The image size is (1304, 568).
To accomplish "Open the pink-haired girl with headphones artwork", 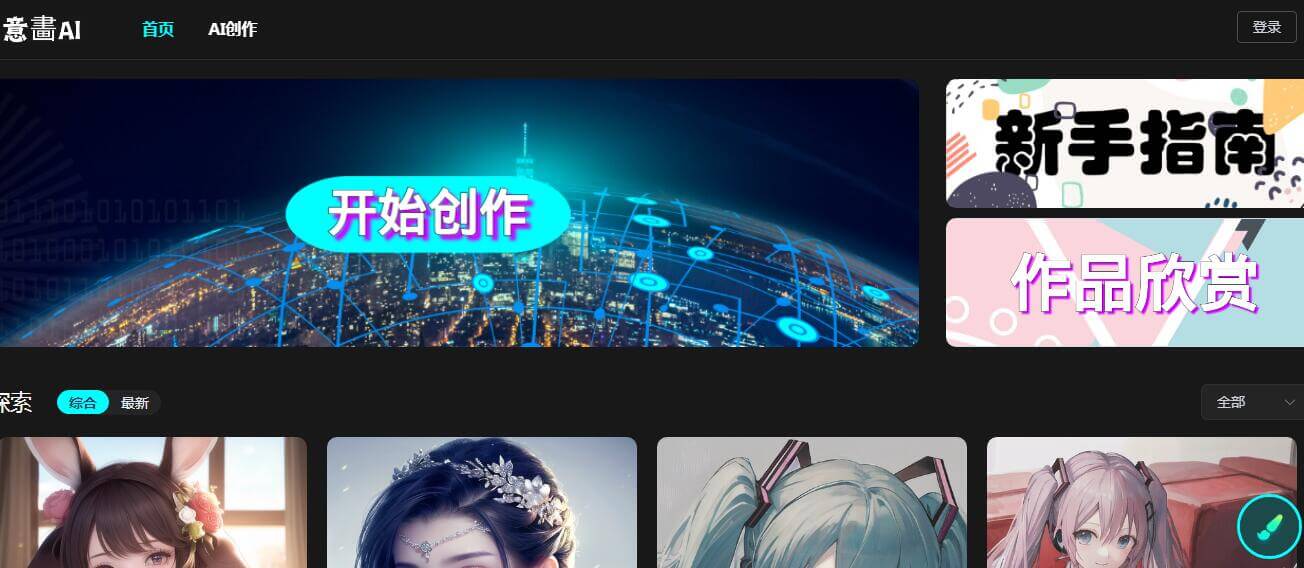I will click(x=1110, y=502).
